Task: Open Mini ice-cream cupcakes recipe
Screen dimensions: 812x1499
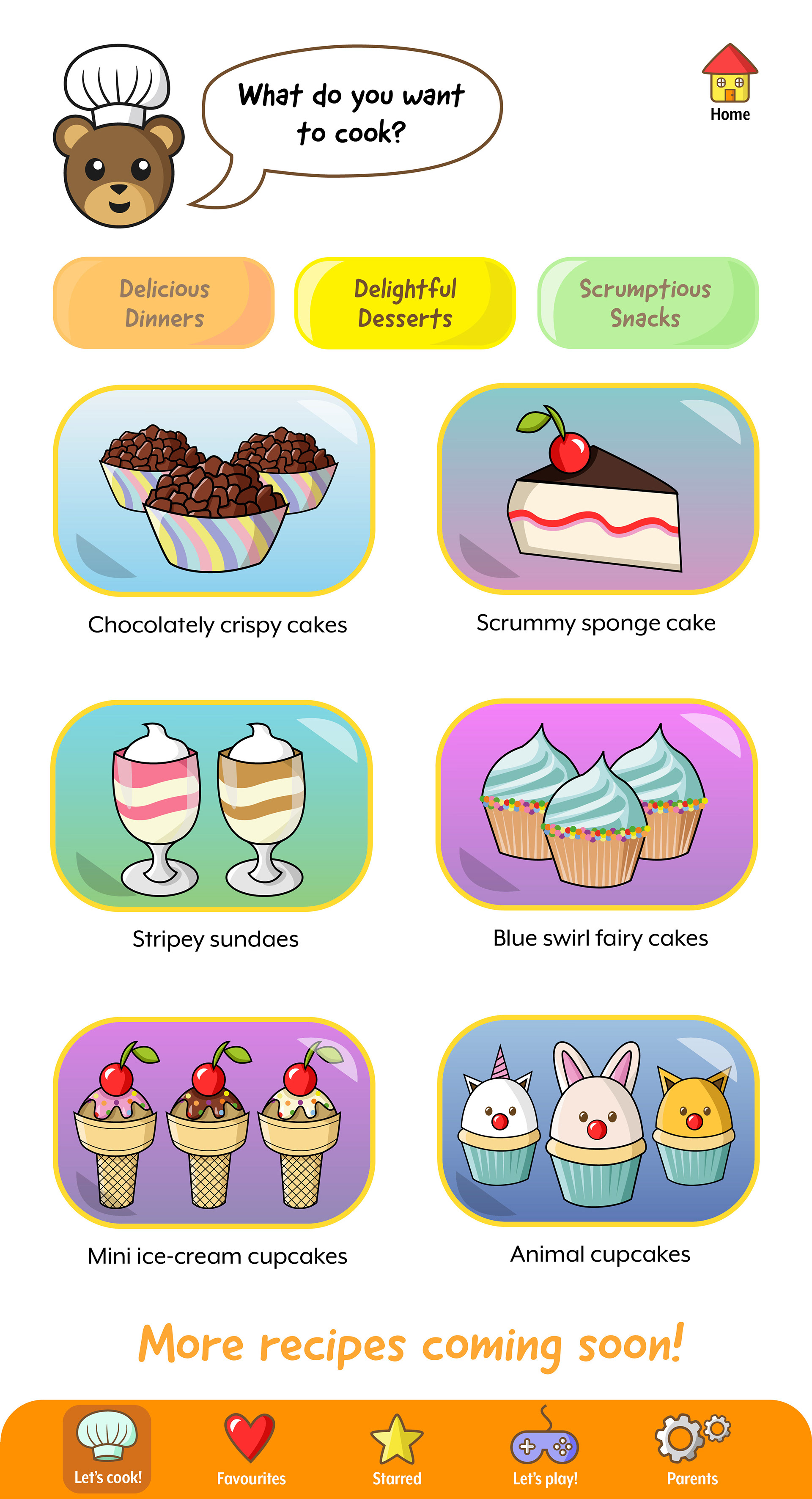Action: tap(214, 1122)
